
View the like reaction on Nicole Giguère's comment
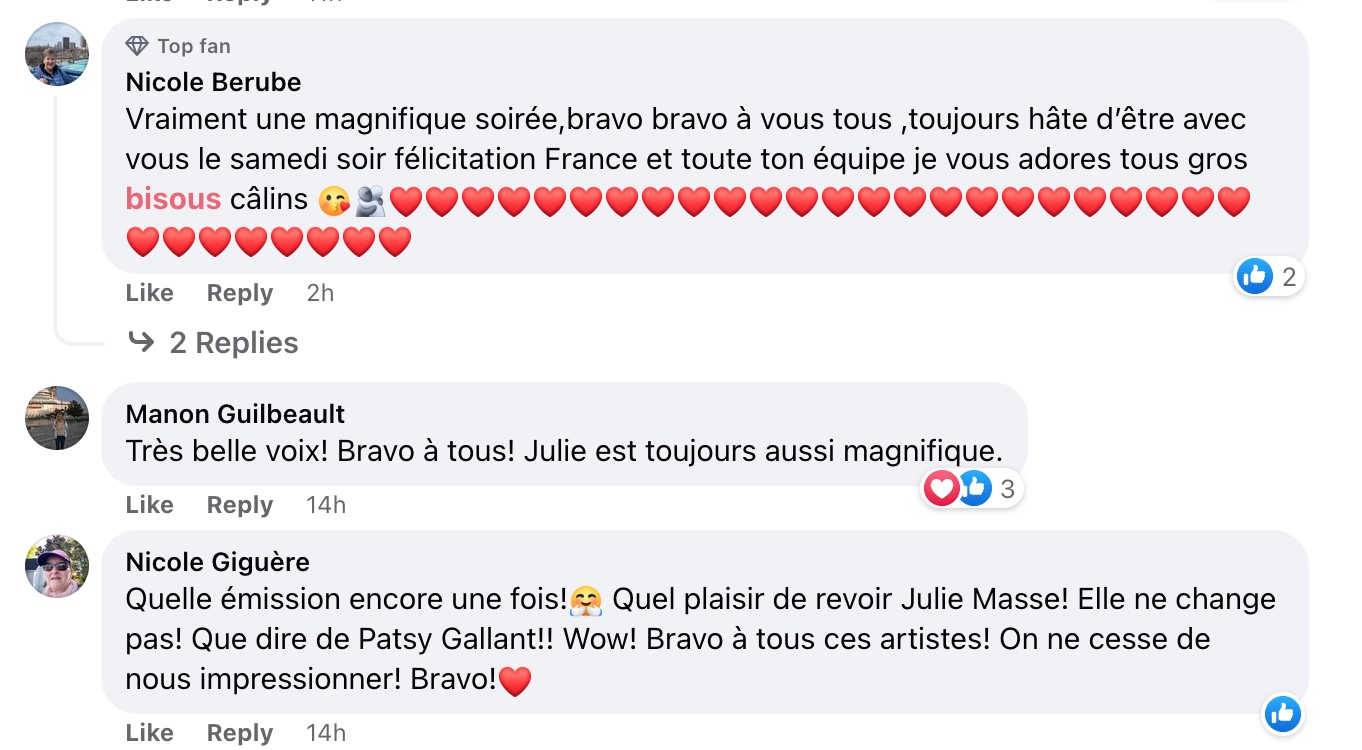[x=1282, y=714]
